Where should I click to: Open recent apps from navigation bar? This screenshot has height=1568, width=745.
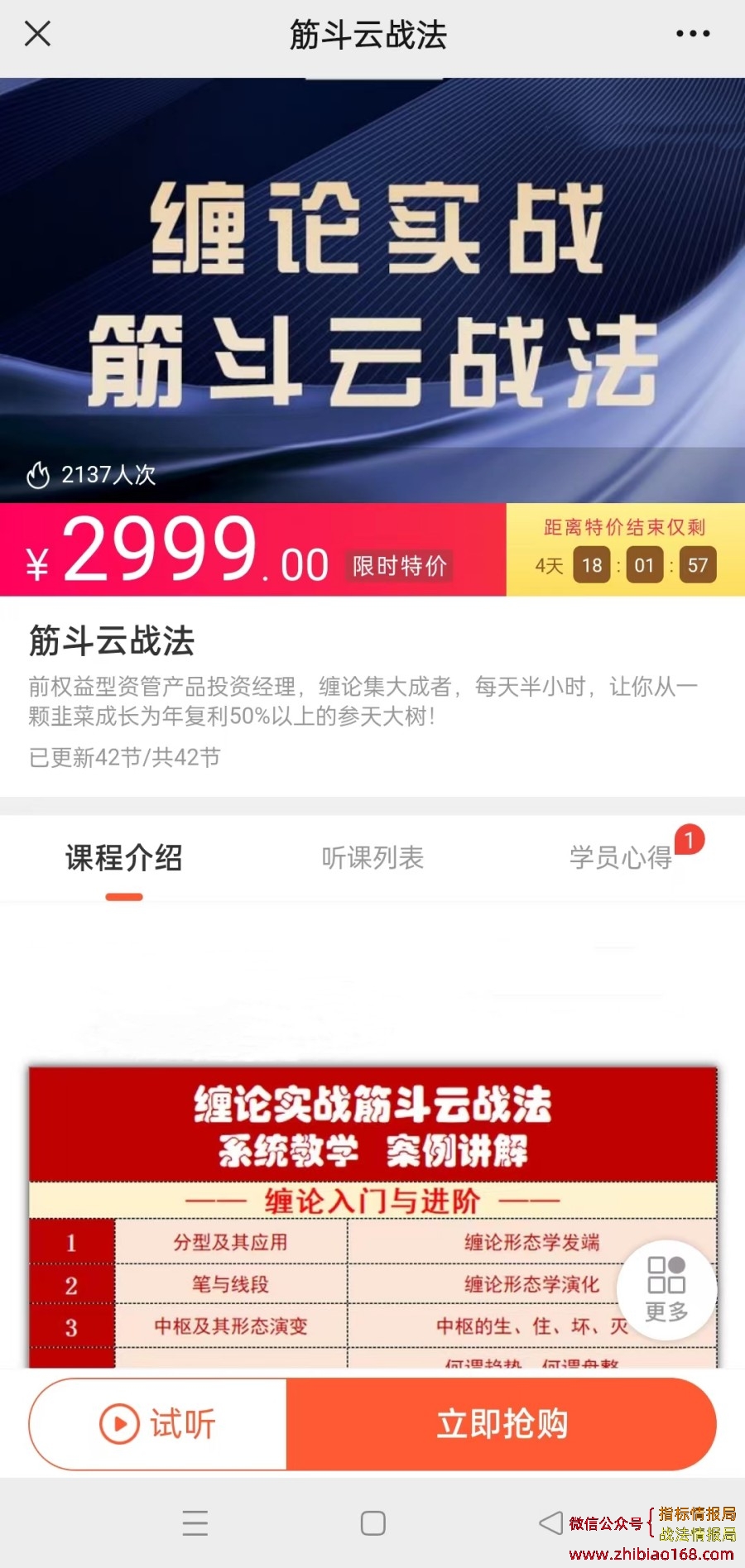(x=195, y=1523)
